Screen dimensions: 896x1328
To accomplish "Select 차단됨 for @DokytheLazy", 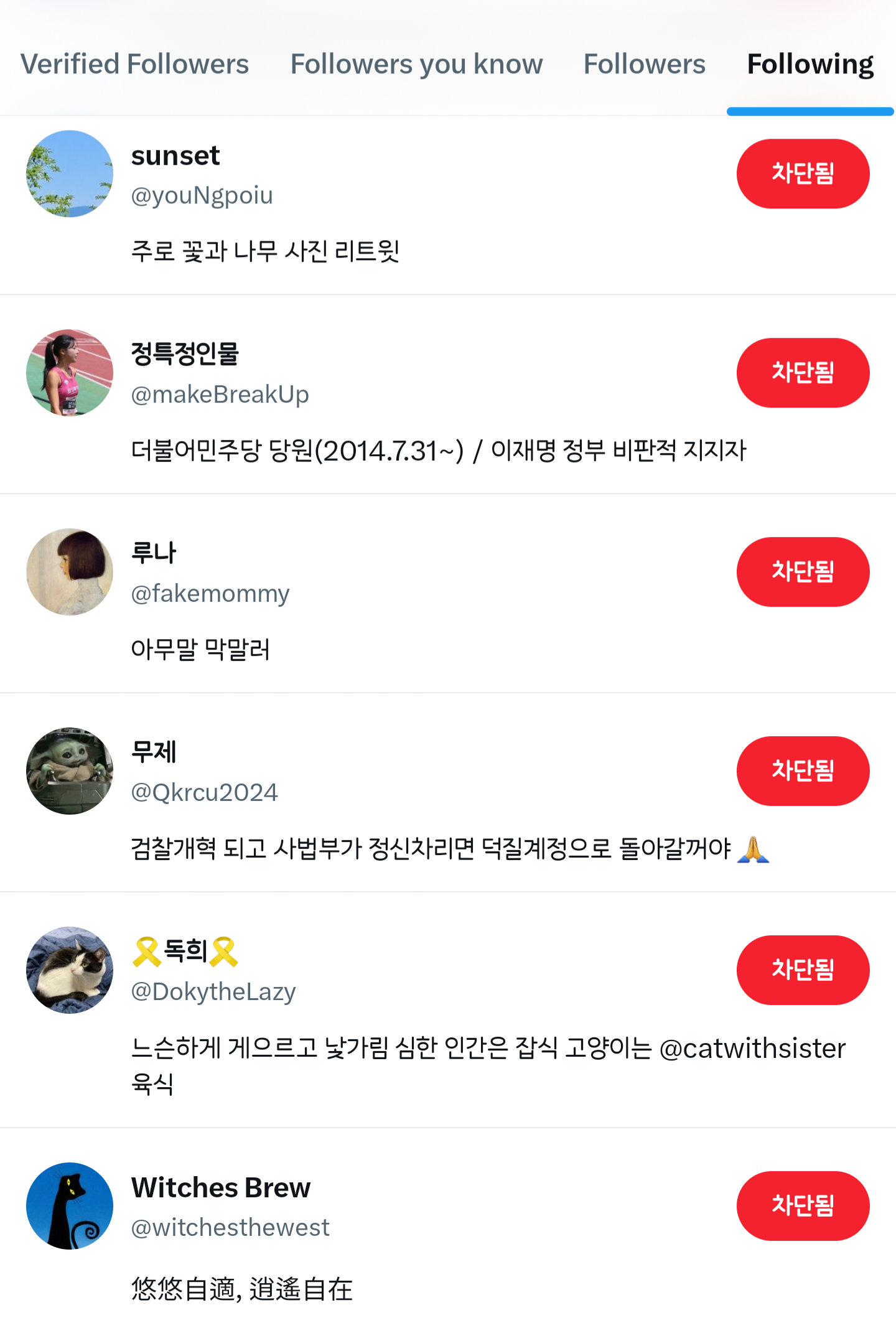I will (x=803, y=970).
